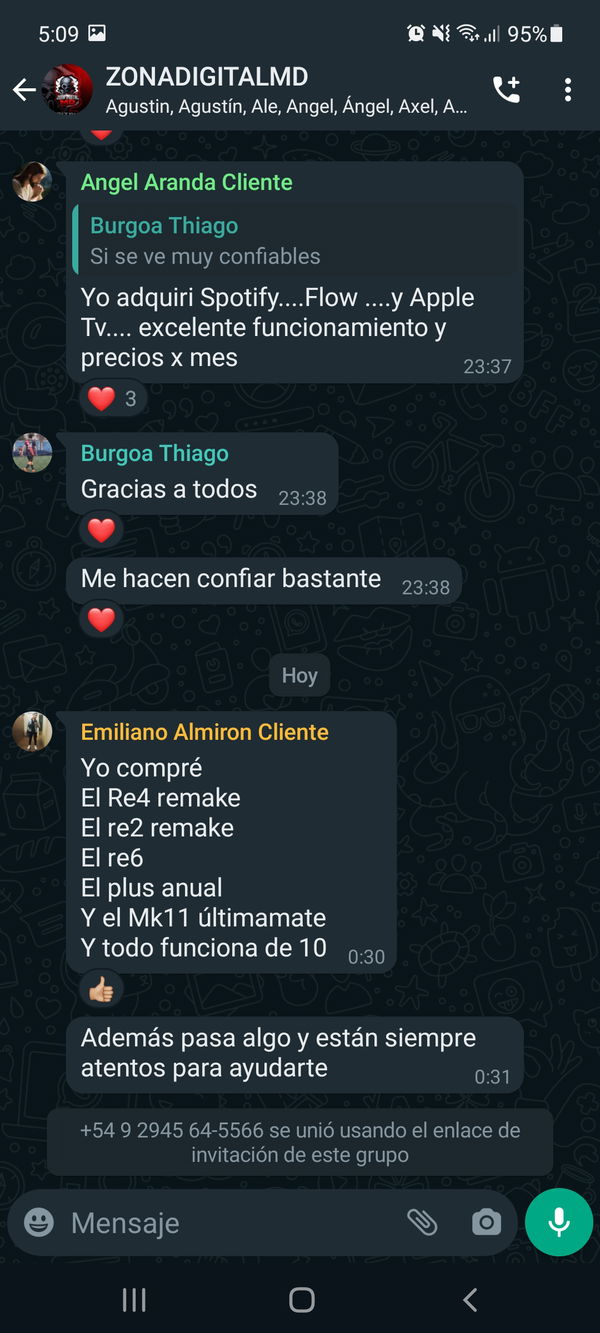Open the emoji picker
This screenshot has height=1333, width=600.
[x=39, y=1222]
